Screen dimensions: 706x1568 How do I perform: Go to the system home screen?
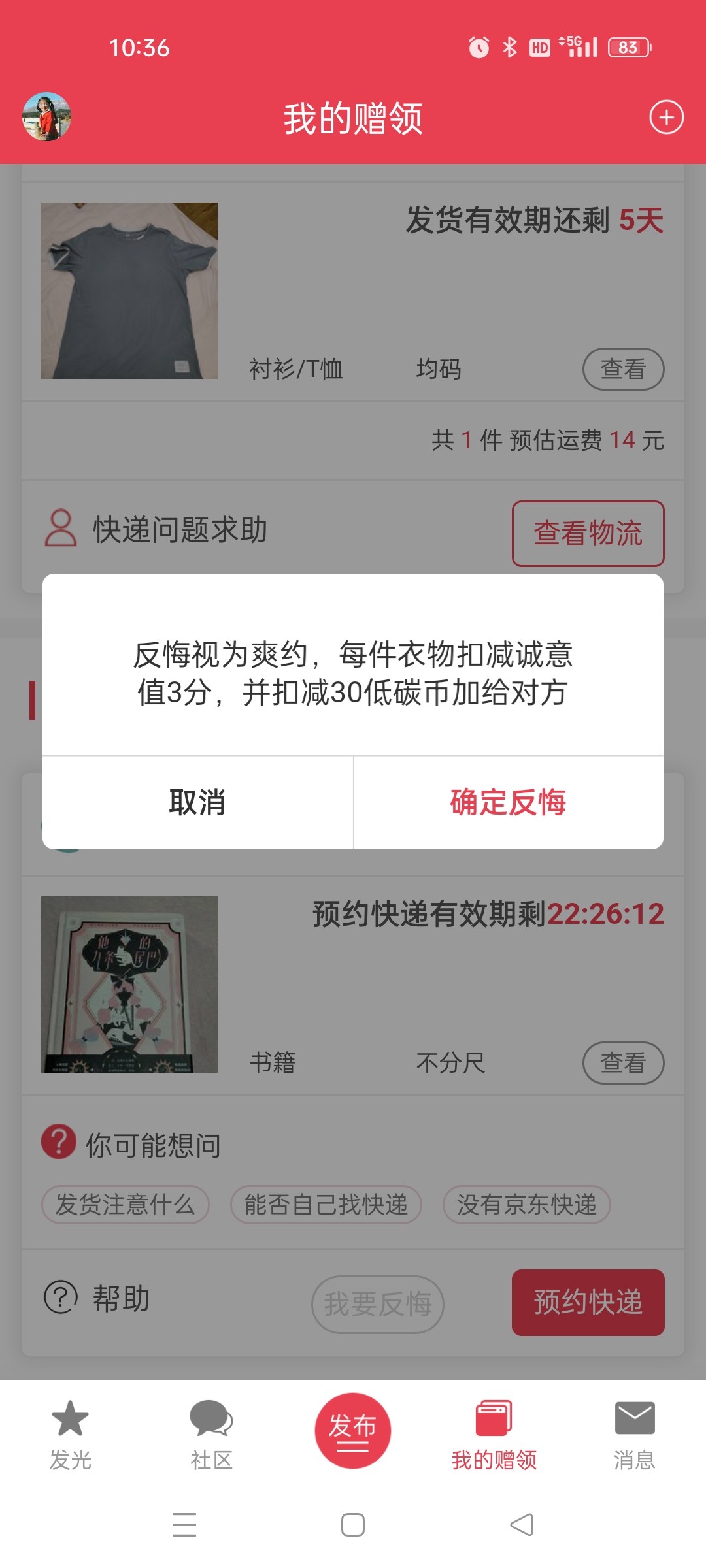(x=353, y=1525)
